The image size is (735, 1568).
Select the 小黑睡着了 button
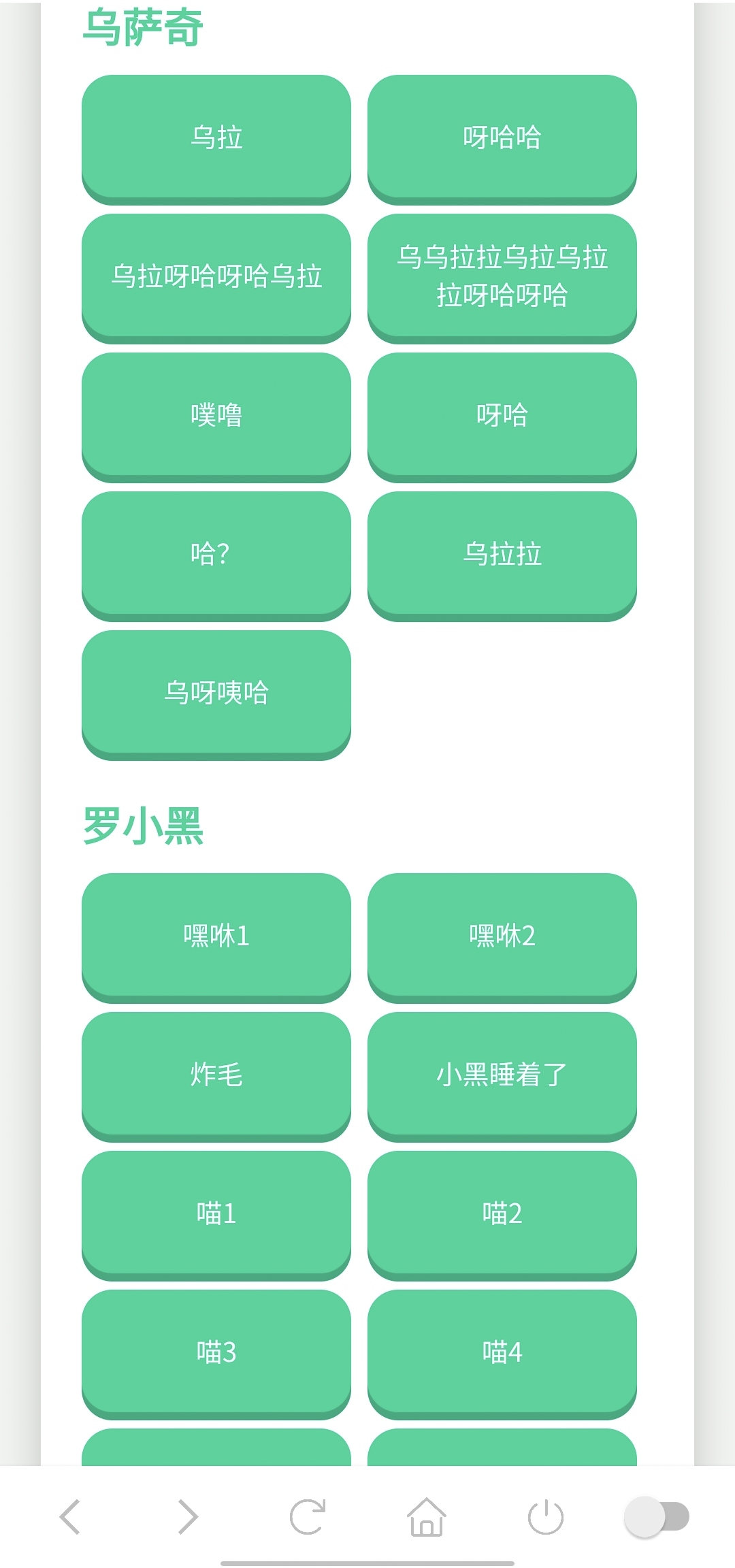tap(502, 1075)
